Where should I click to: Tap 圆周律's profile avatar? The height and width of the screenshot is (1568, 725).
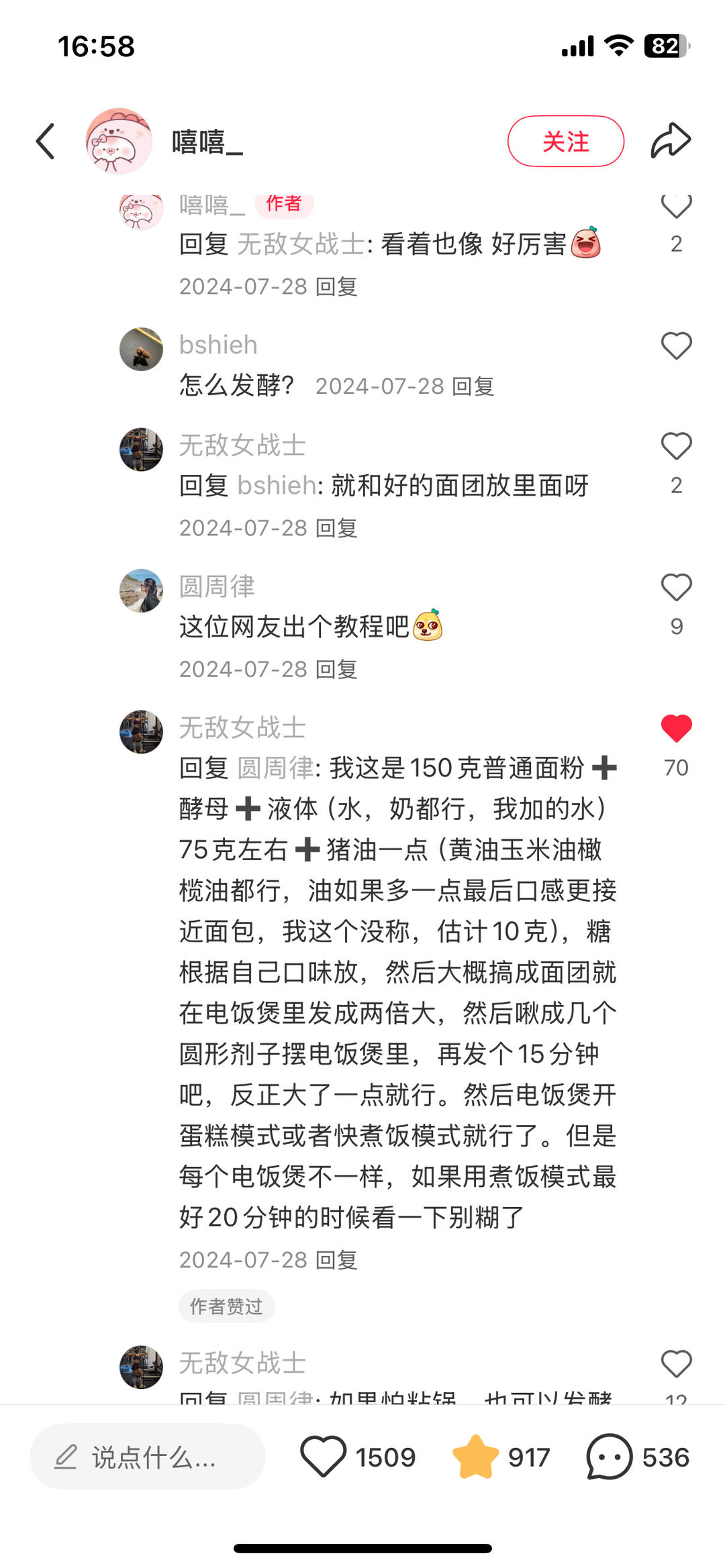pos(142,590)
